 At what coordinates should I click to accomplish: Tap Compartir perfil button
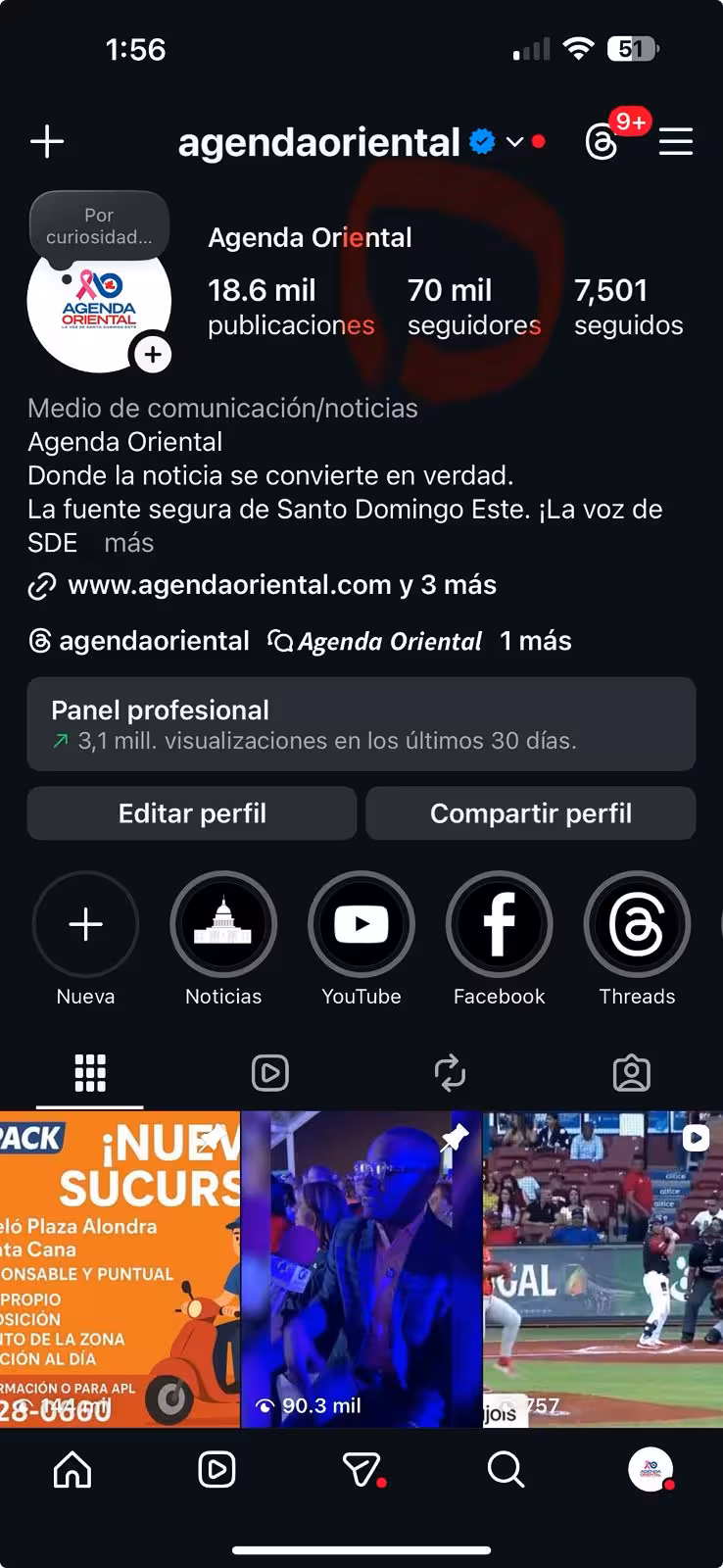[530, 813]
